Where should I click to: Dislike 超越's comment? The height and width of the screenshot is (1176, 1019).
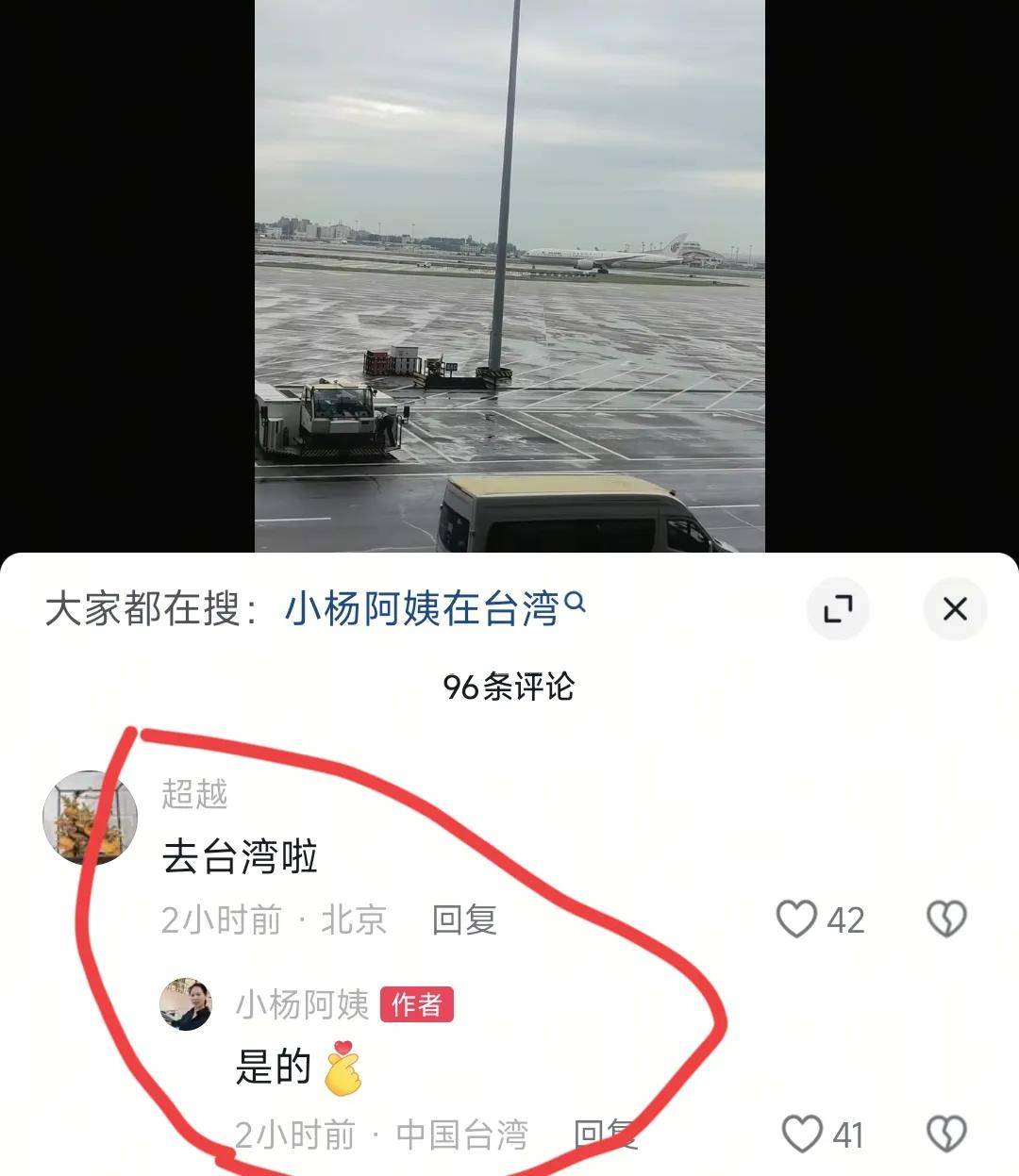click(946, 919)
